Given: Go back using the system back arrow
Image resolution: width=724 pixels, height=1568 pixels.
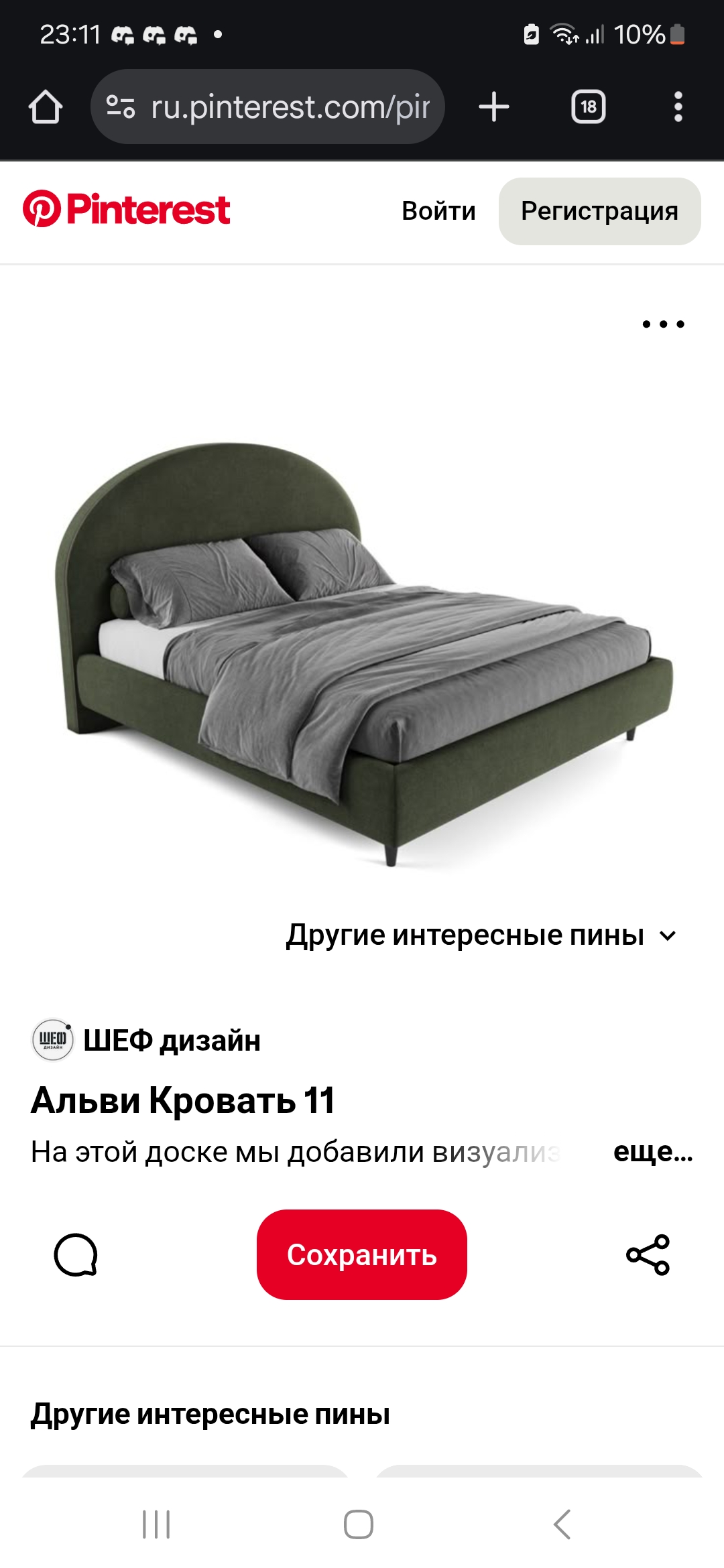Looking at the screenshot, I should (x=562, y=1524).
